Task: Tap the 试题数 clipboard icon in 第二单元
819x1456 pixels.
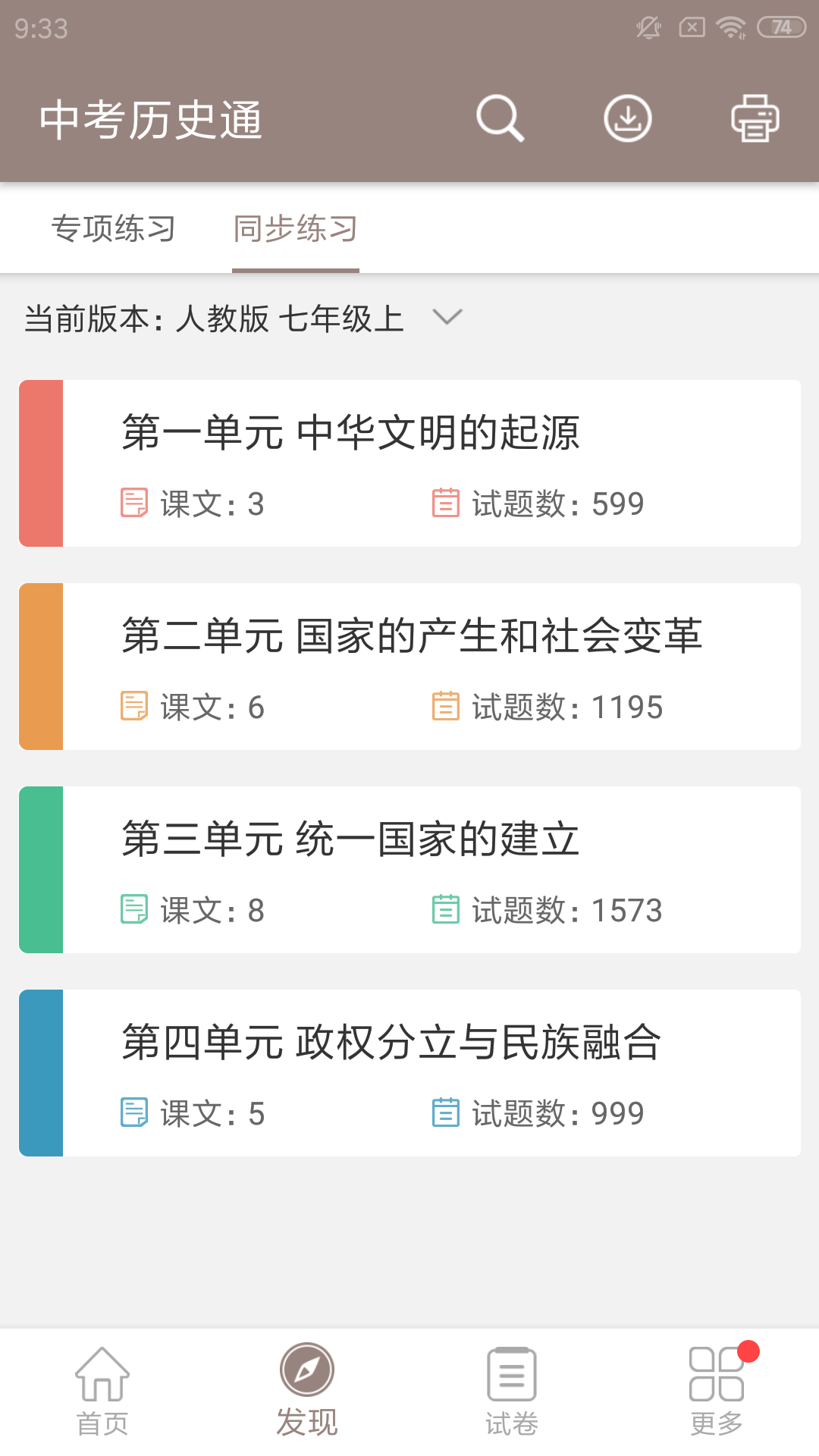Action: (x=447, y=707)
